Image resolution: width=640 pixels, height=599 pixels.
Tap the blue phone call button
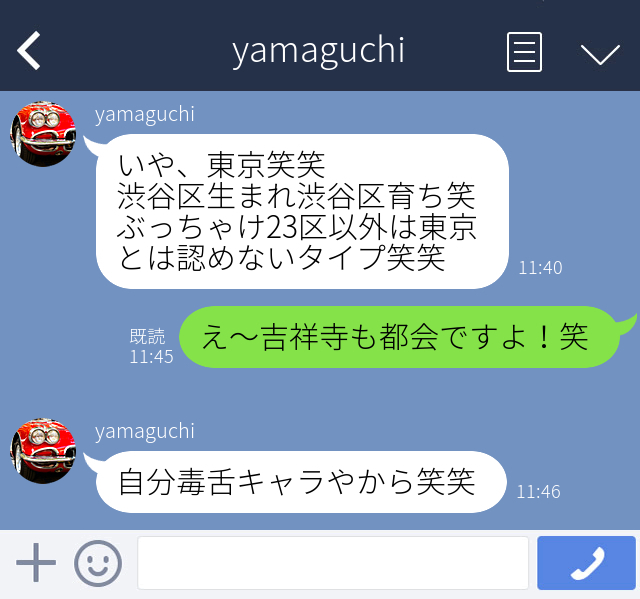coord(586,563)
